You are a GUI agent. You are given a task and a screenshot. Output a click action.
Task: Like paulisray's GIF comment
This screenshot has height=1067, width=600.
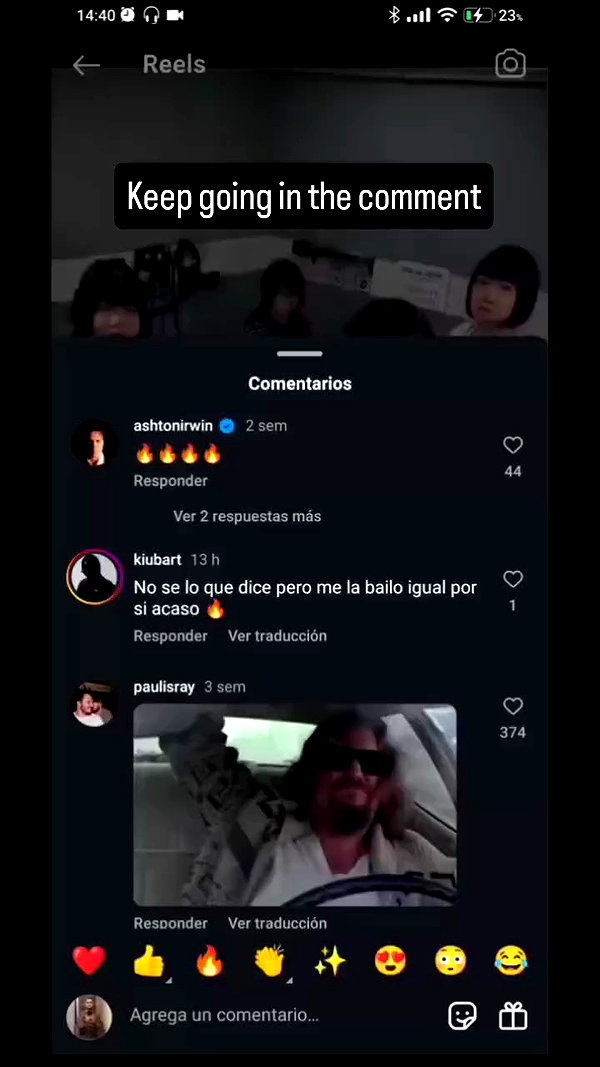coord(513,706)
